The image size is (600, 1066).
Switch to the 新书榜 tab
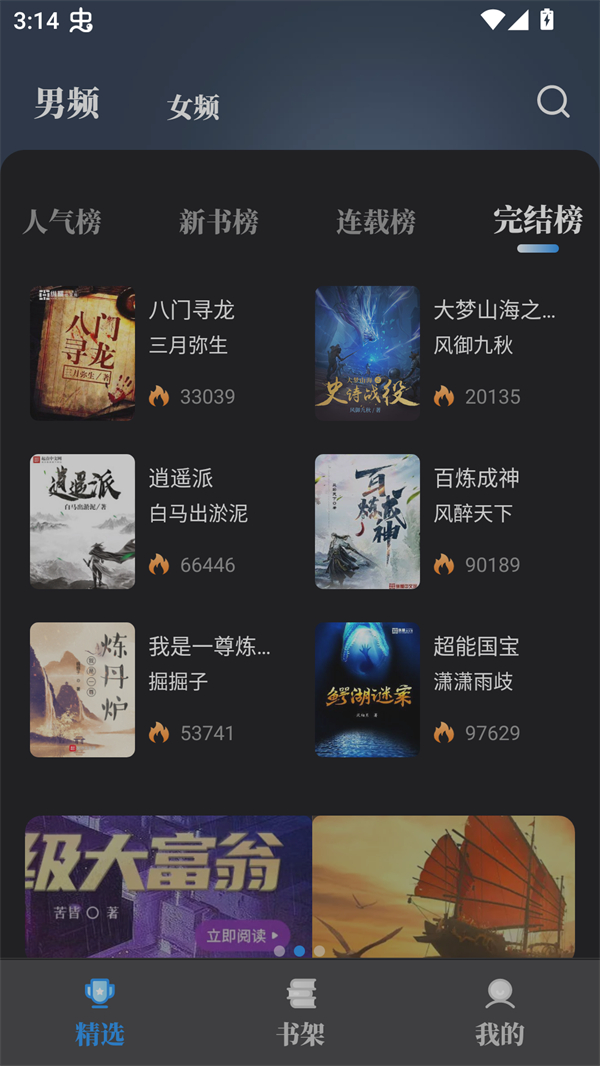pyautogui.click(x=219, y=221)
